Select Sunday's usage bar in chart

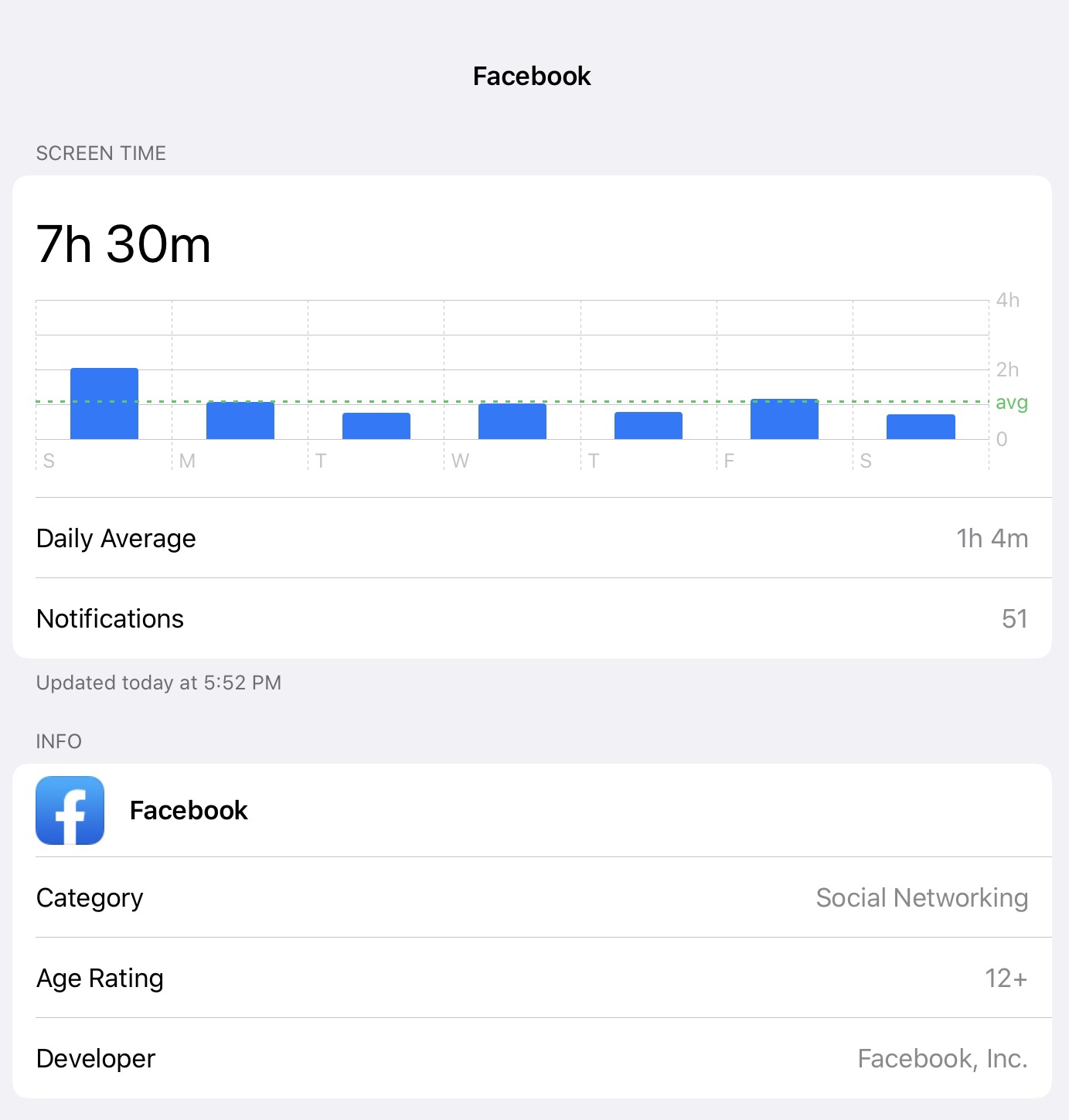104,403
